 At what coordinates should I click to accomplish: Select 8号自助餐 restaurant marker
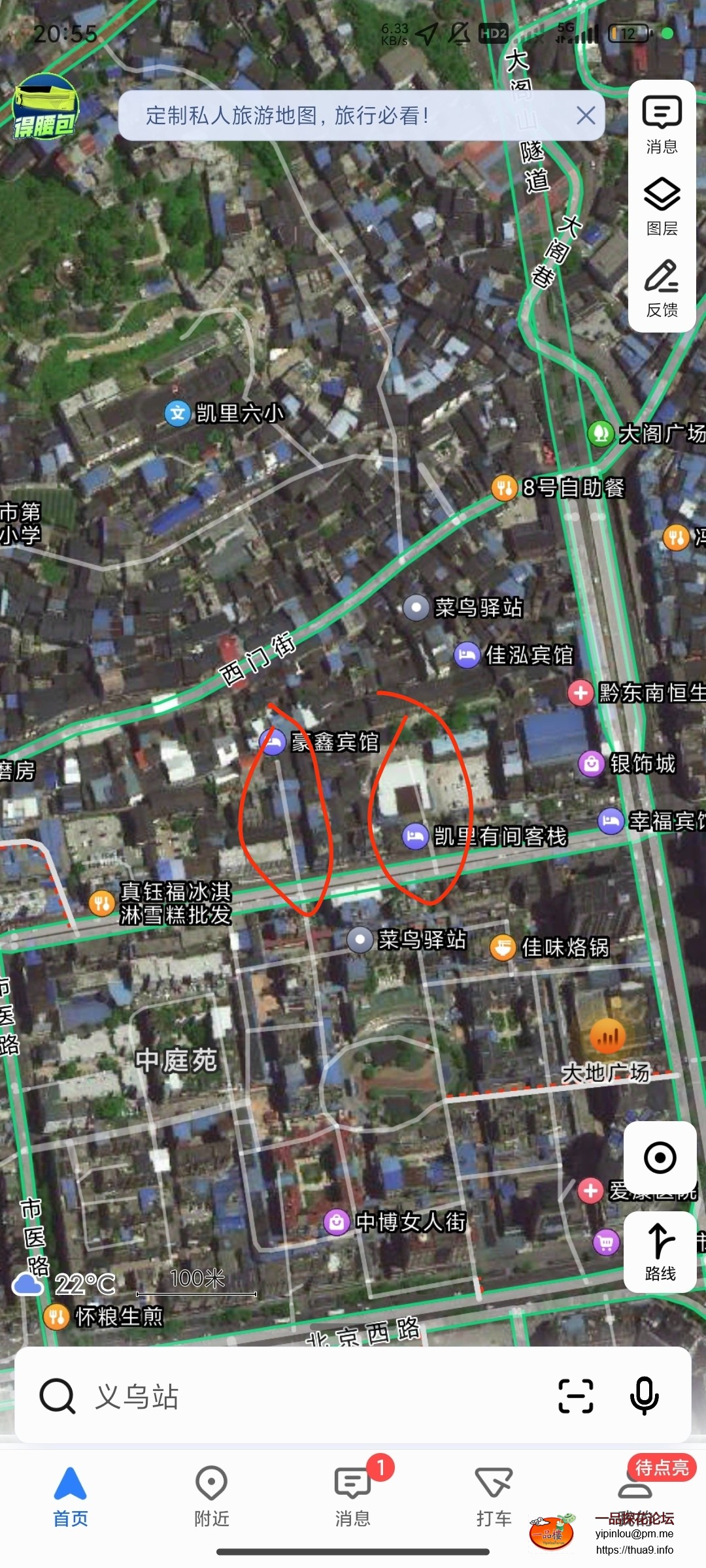505,487
